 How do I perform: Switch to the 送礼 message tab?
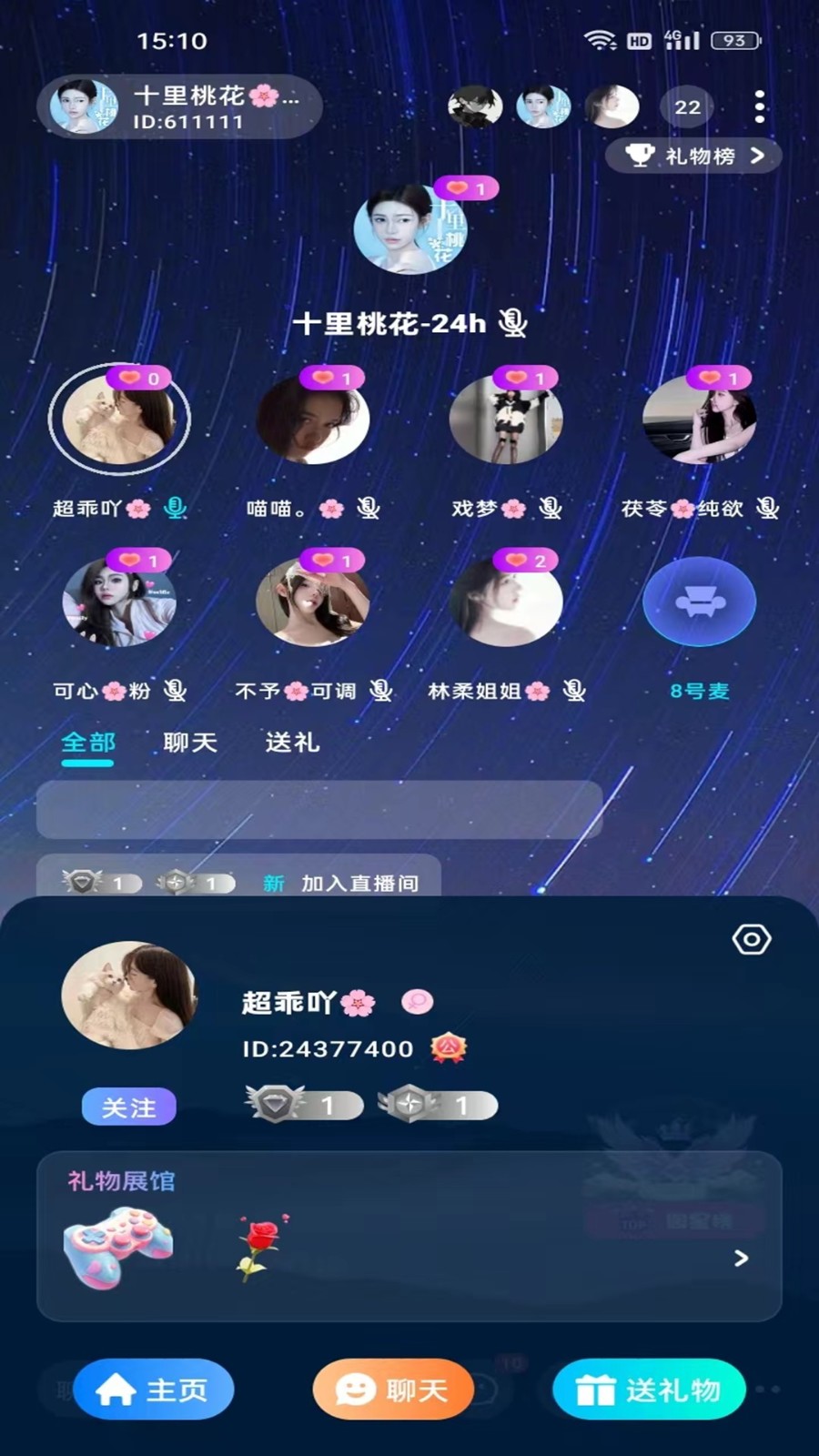pyautogui.click(x=292, y=743)
